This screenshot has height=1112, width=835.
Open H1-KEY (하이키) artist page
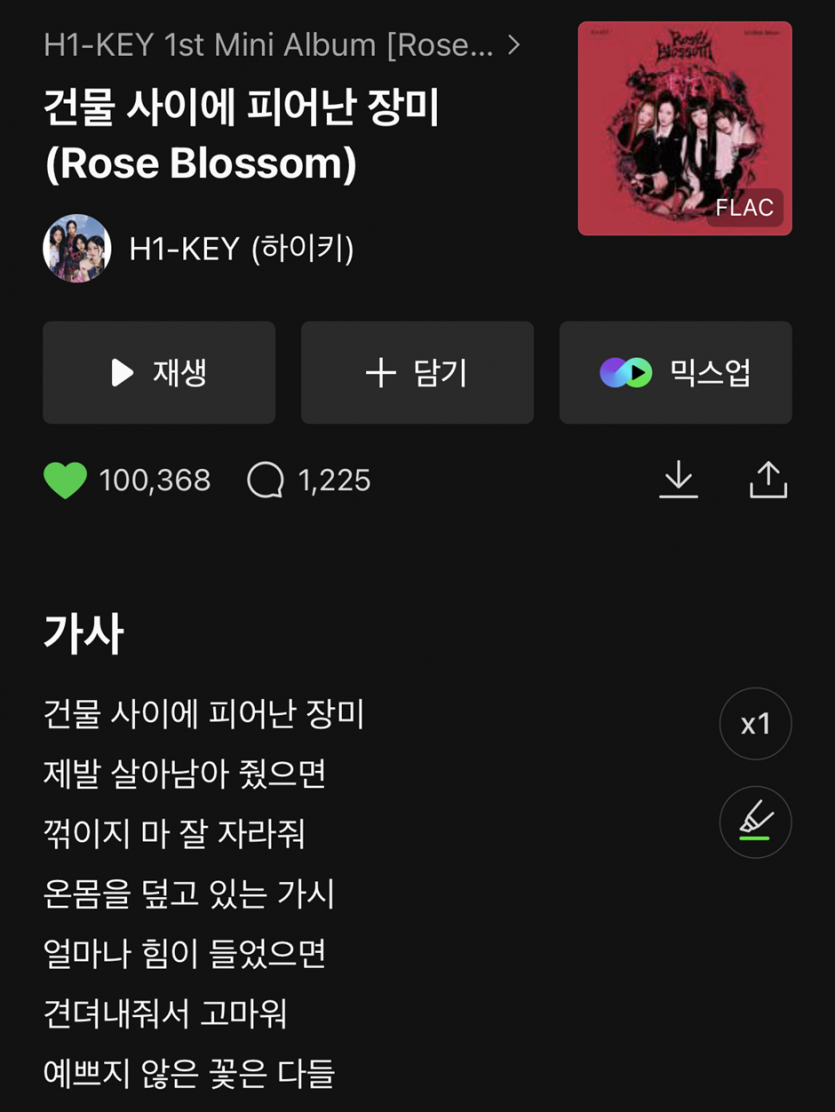(x=240, y=248)
